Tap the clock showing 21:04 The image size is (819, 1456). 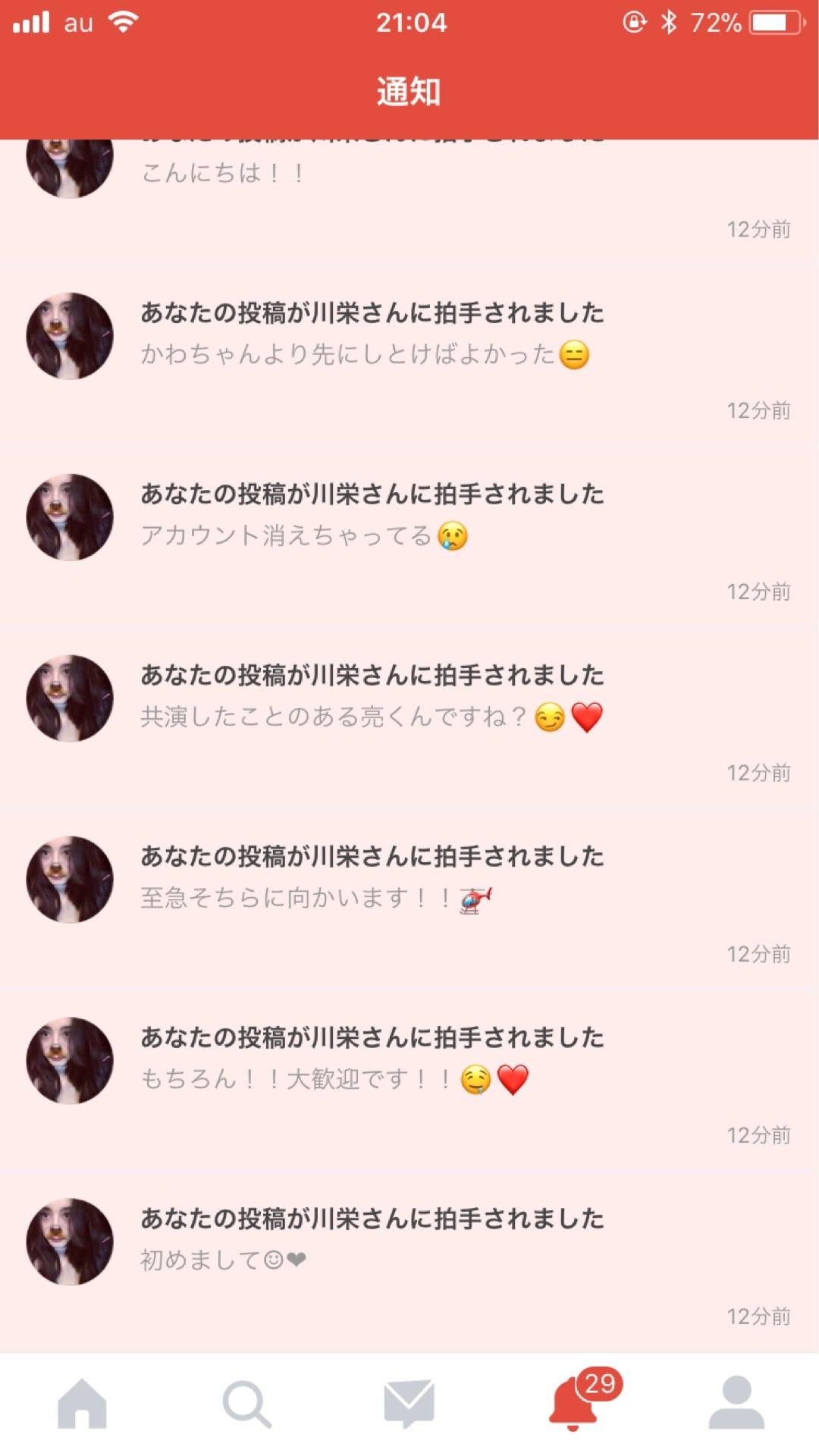409,24
